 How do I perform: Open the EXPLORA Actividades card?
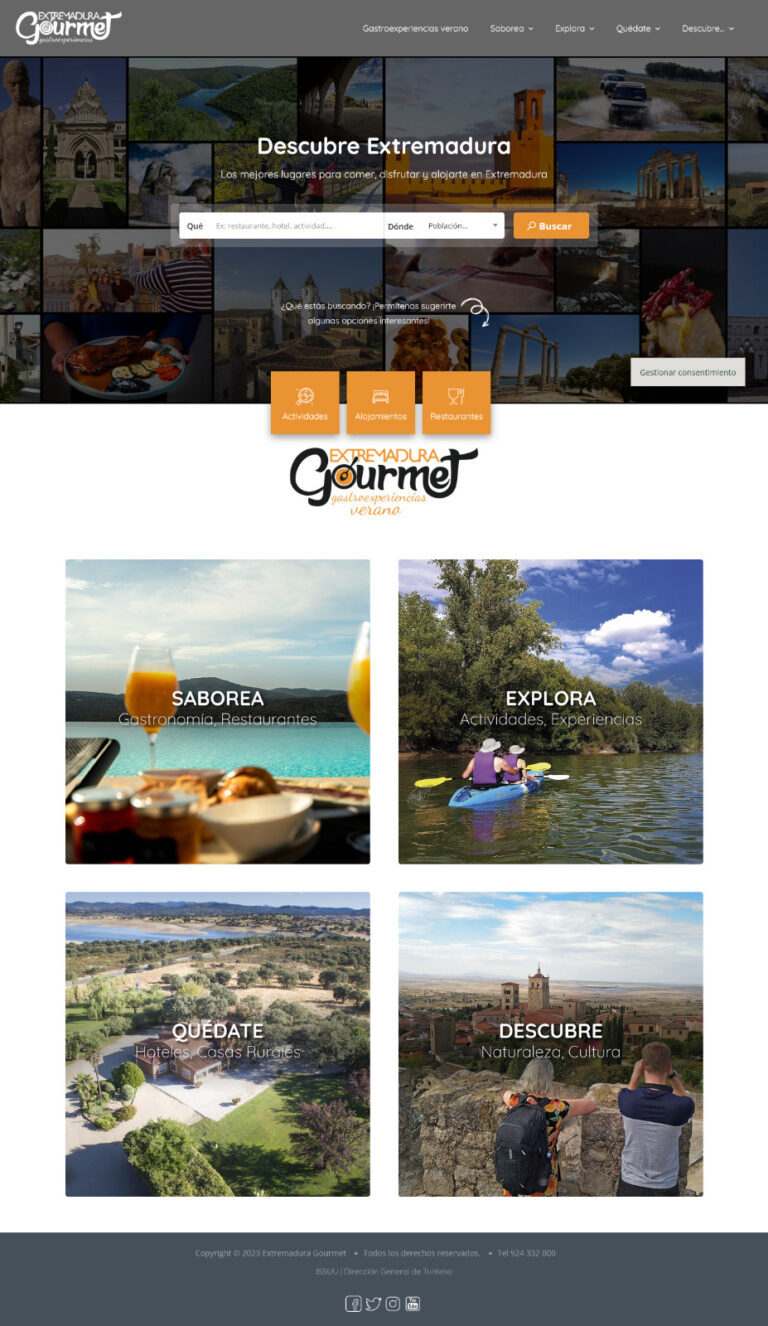pyautogui.click(x=550, y=711)
